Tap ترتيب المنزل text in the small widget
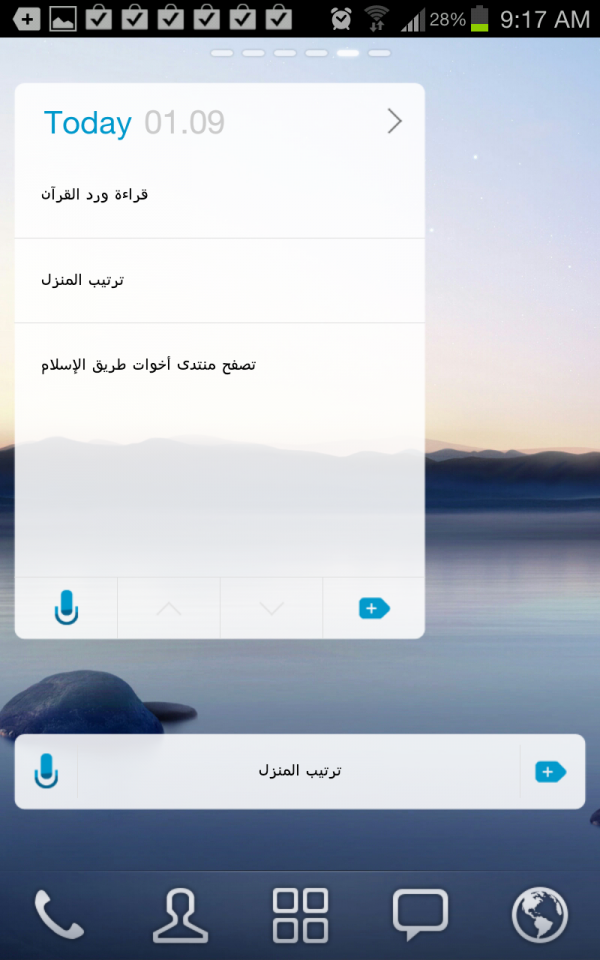 coord(299,771)
